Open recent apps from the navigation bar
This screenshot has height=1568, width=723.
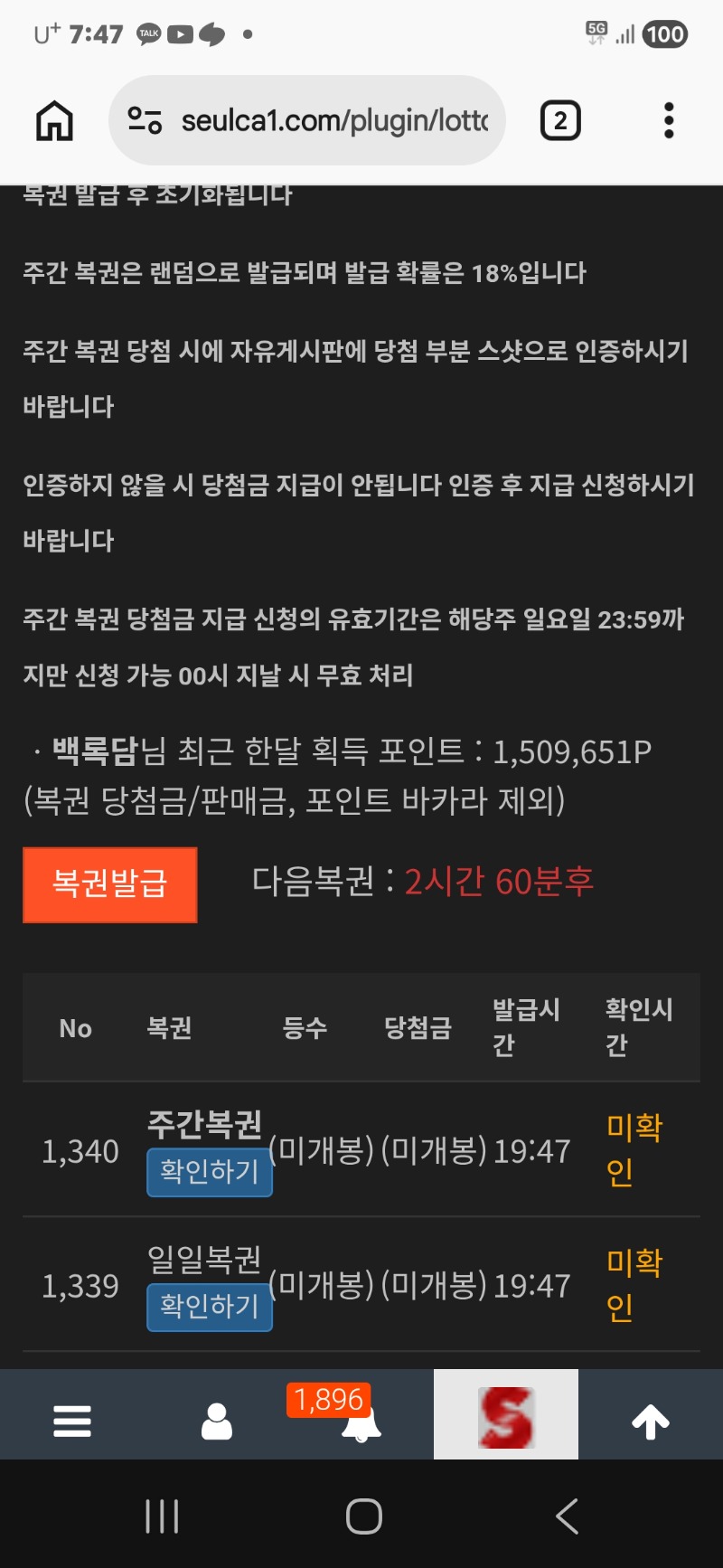pyautogui.click(x=163, y=1516)
